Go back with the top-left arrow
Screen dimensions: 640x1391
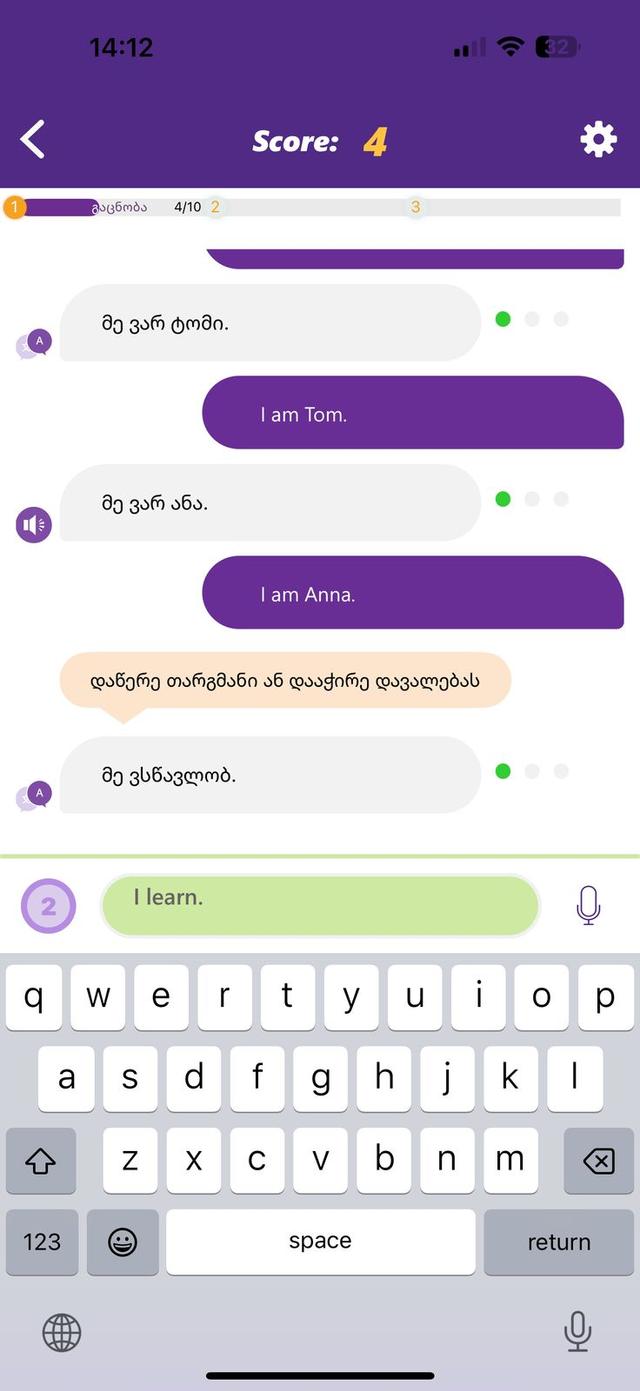tap(33, 140)
